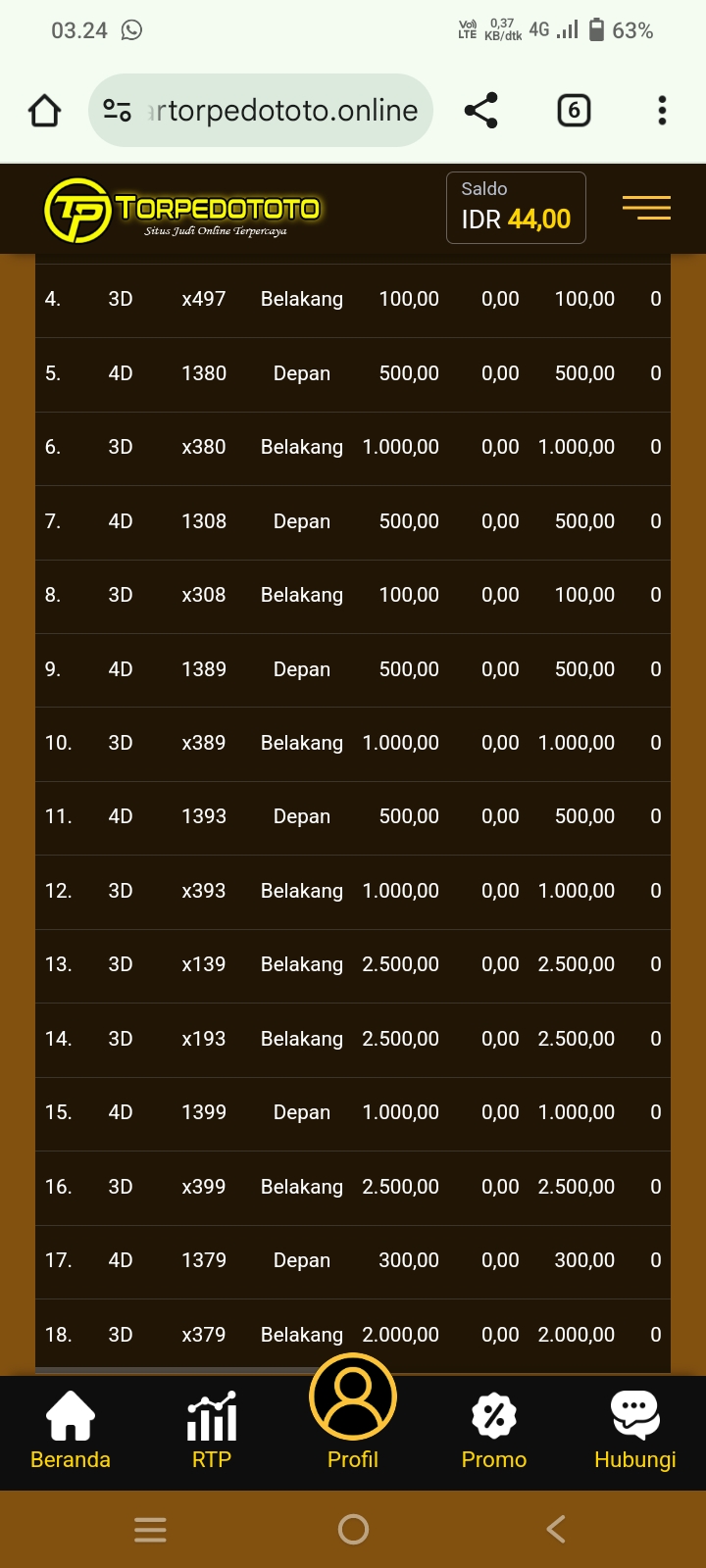
Task: Open the site hamburger menu
Action: tap(646, 208)
